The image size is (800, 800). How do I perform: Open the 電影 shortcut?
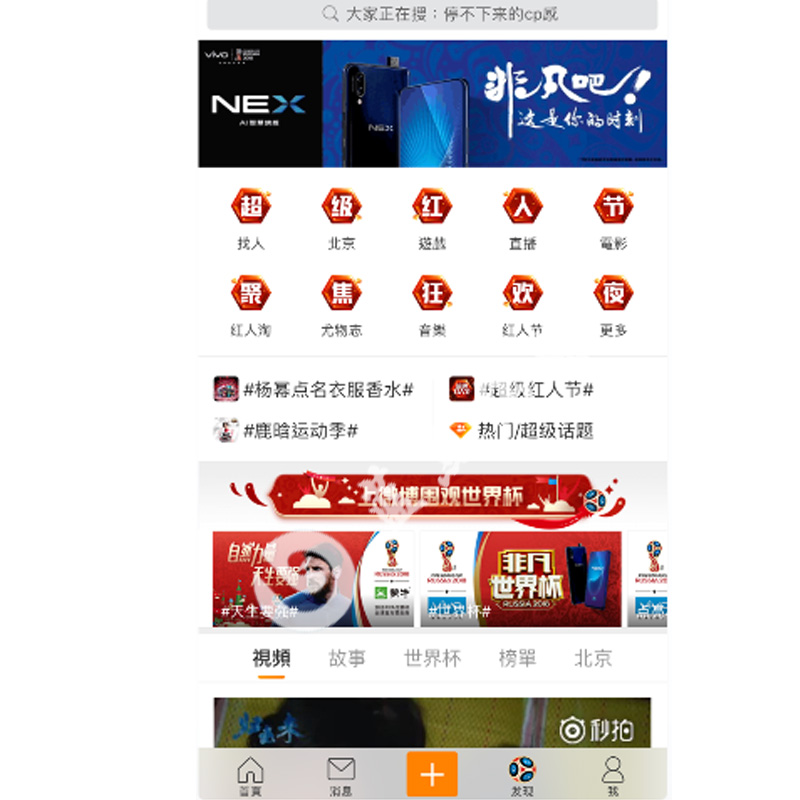pos(612,217)
